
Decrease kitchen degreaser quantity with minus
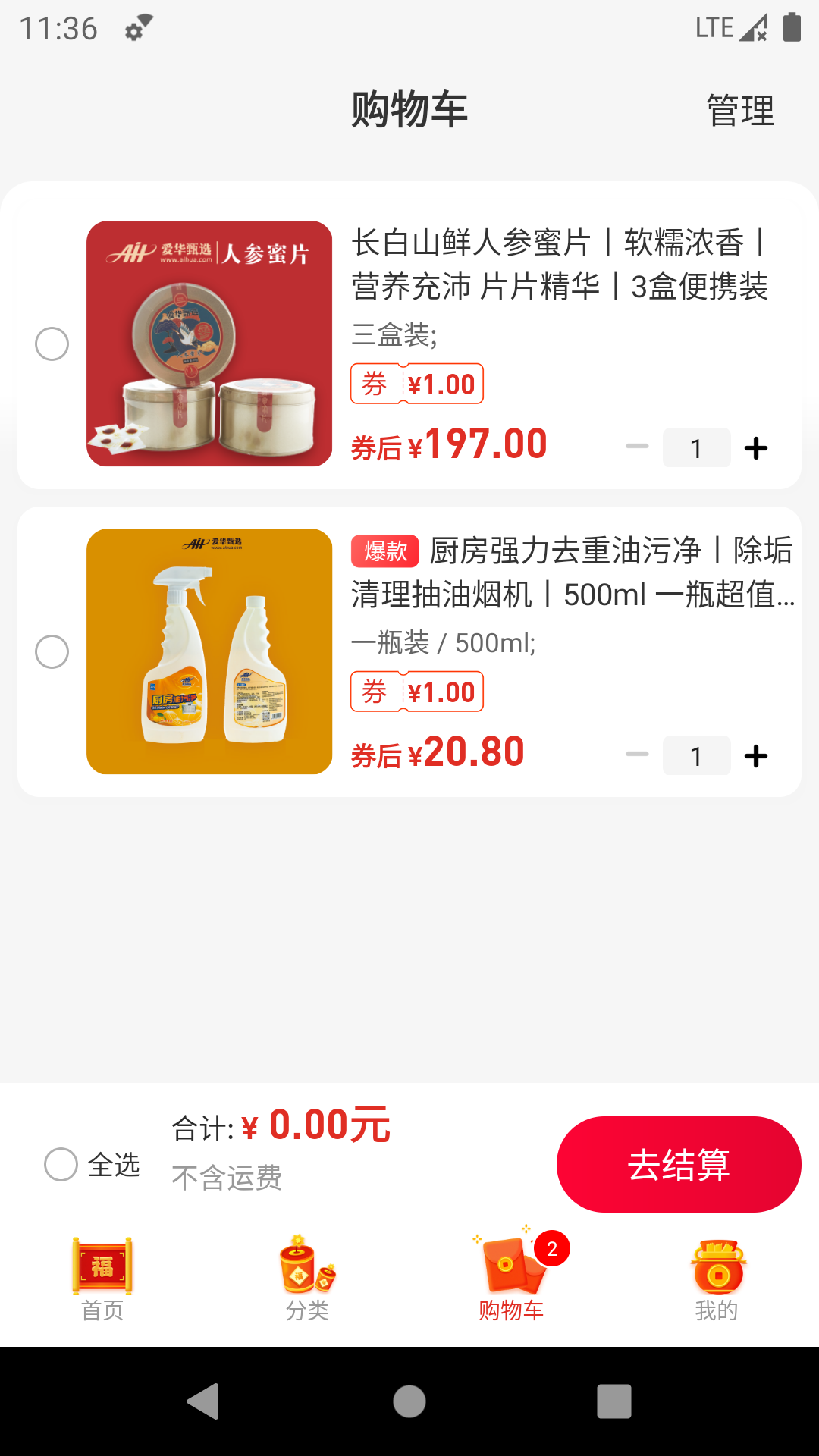point(637,755)
